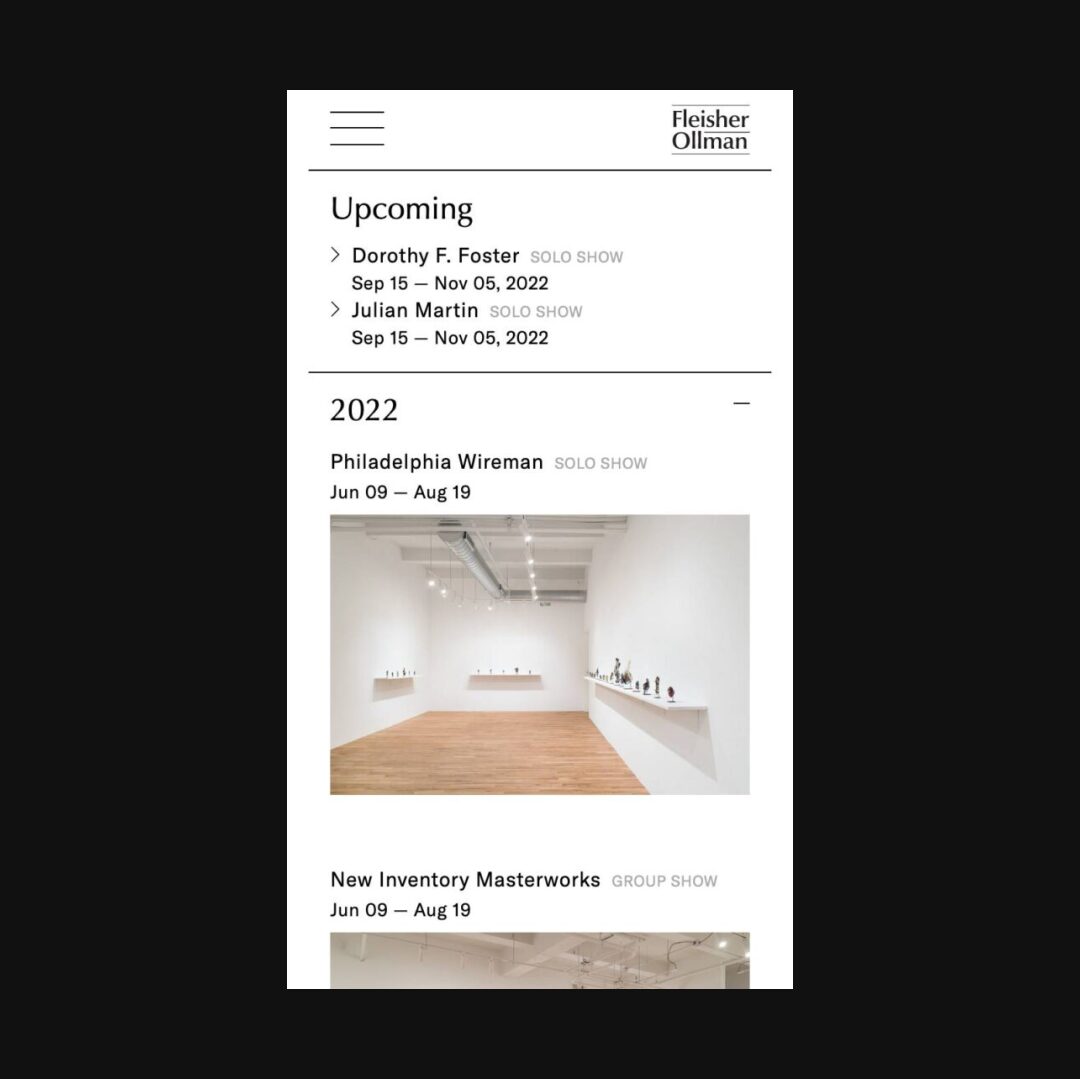
Task: Collapse the 2022 section
Action: 741,404
